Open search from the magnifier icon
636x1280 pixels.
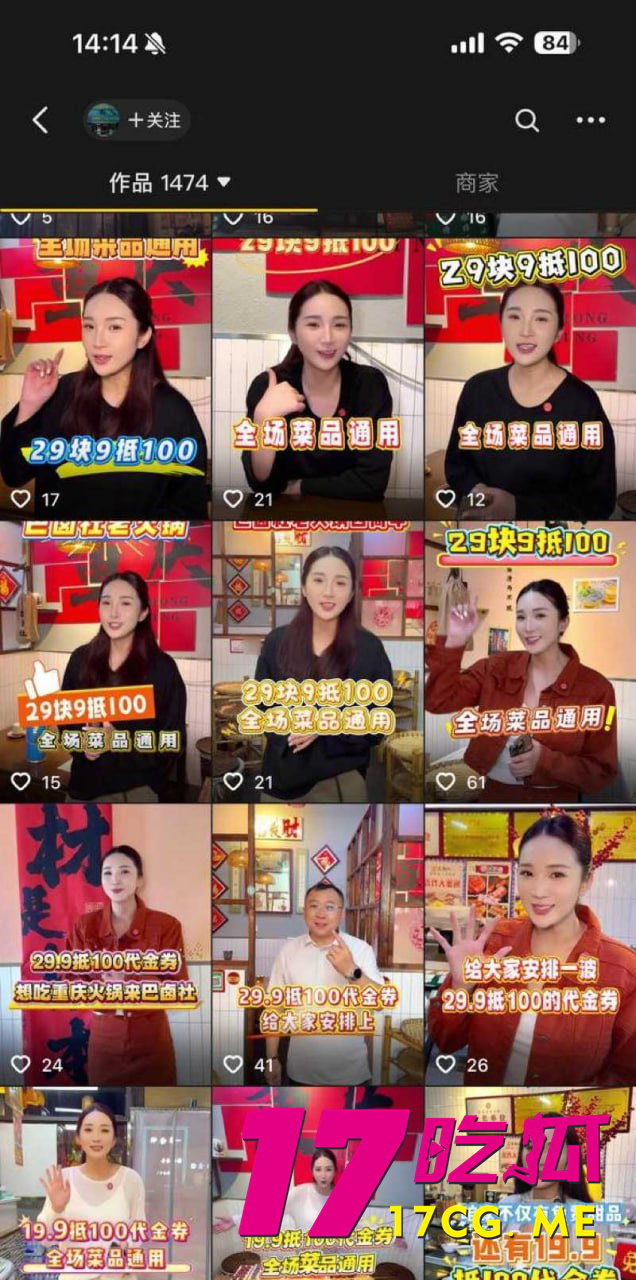click(527, 121)
